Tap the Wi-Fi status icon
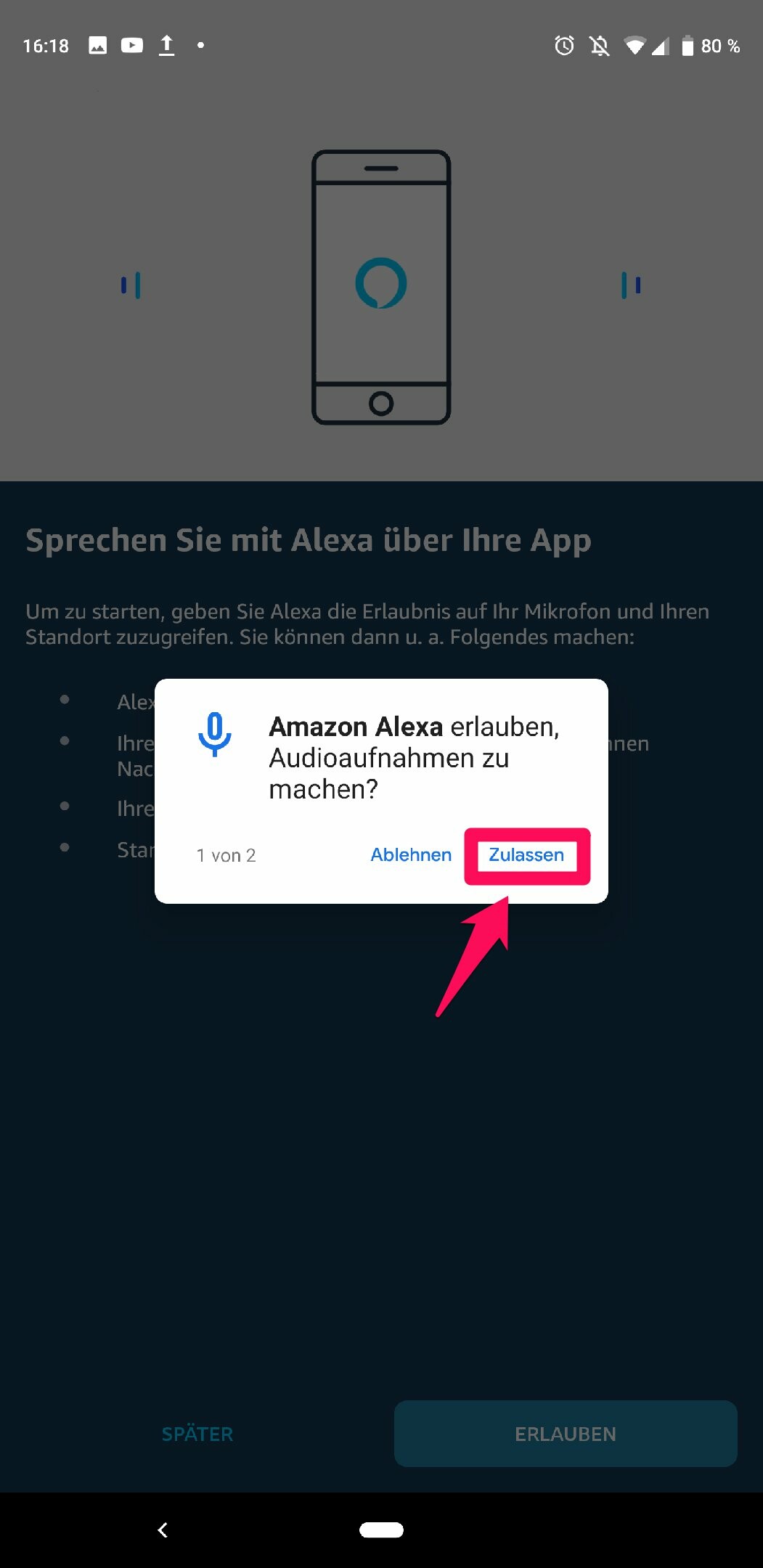This screenshot has width=763, height=1568. pos(634,45)
